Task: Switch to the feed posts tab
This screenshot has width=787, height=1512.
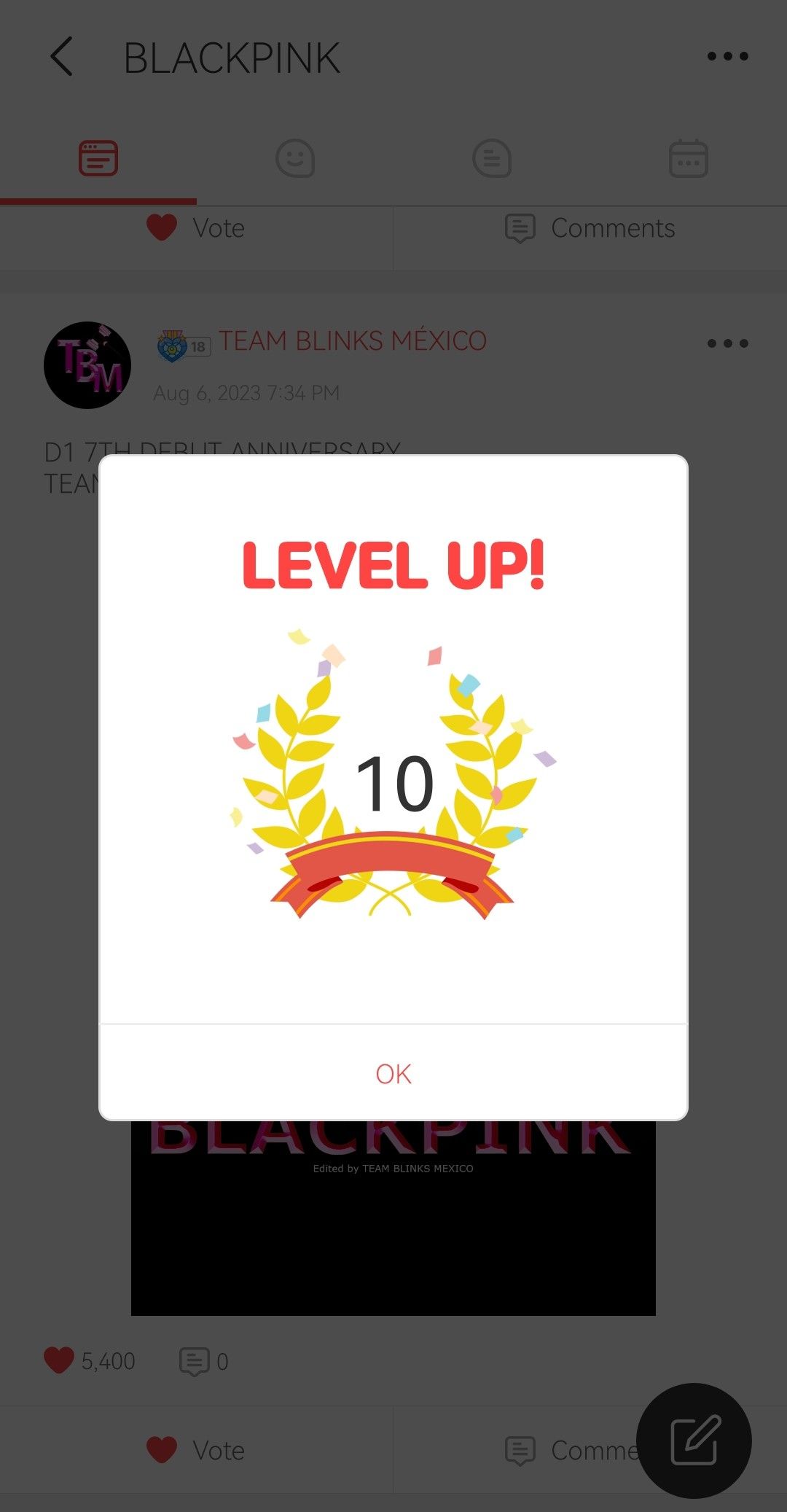Action: 98,158
